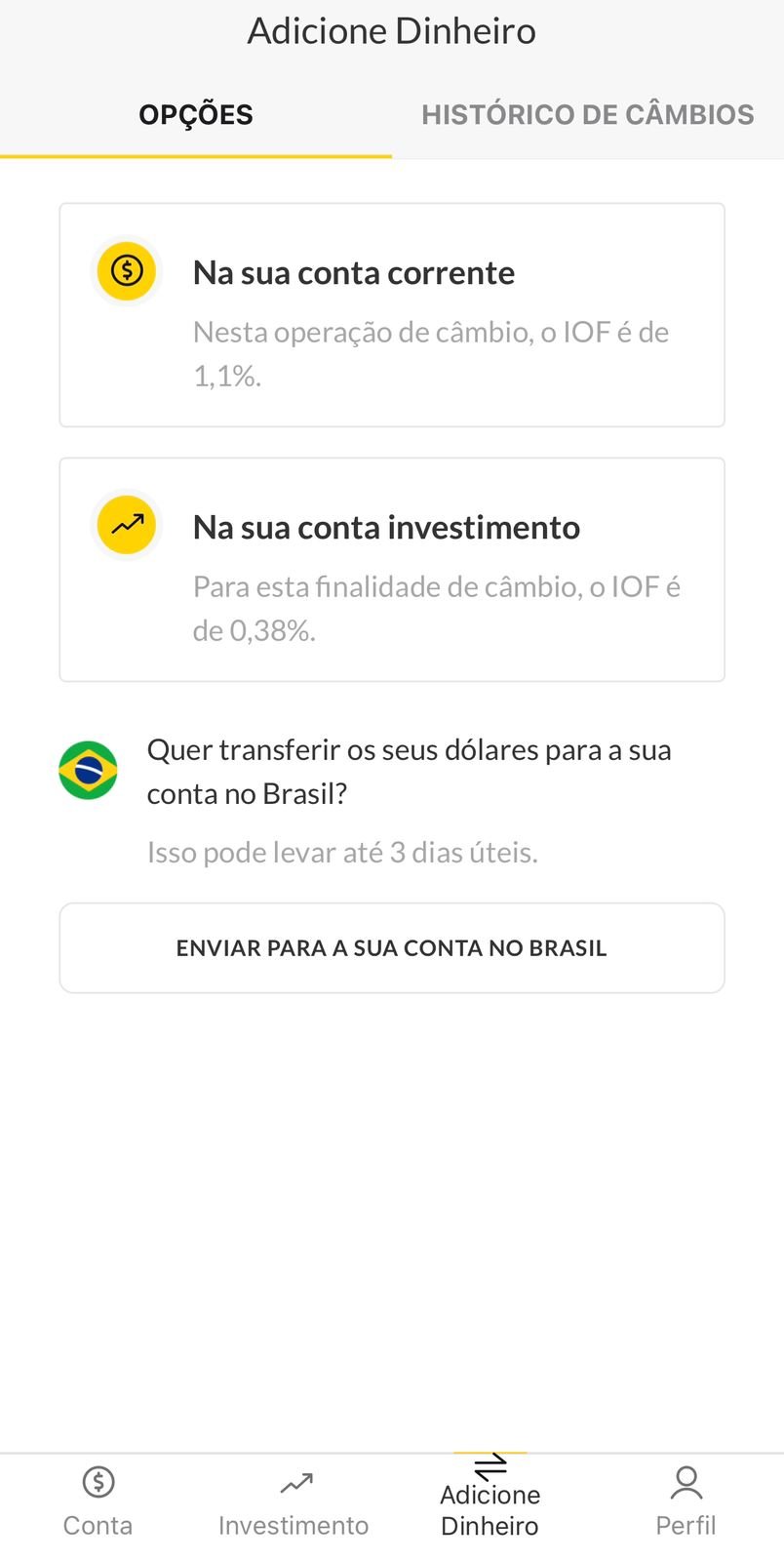The image size is (784, 1561).
Task: Open the Investimento tab
Action: point(294,1502)
